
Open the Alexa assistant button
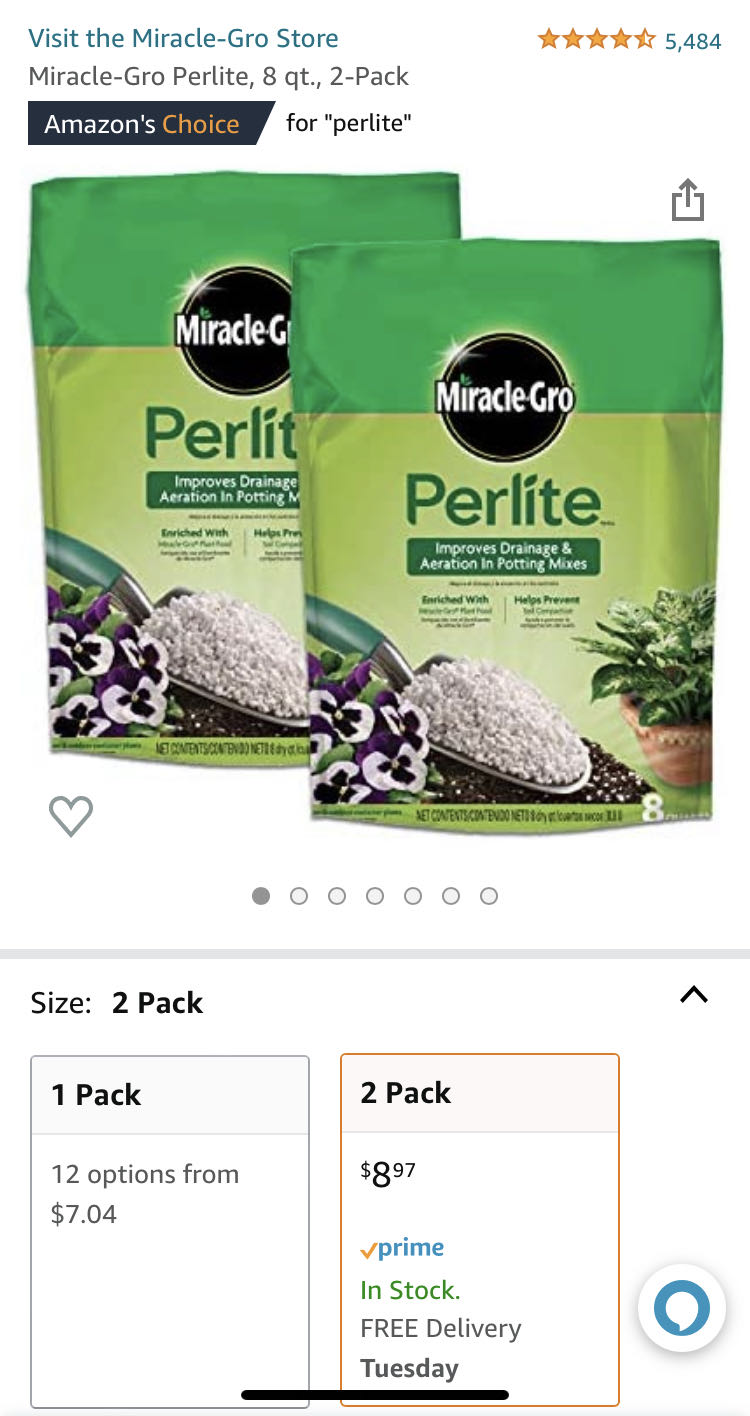[681, 1308]
